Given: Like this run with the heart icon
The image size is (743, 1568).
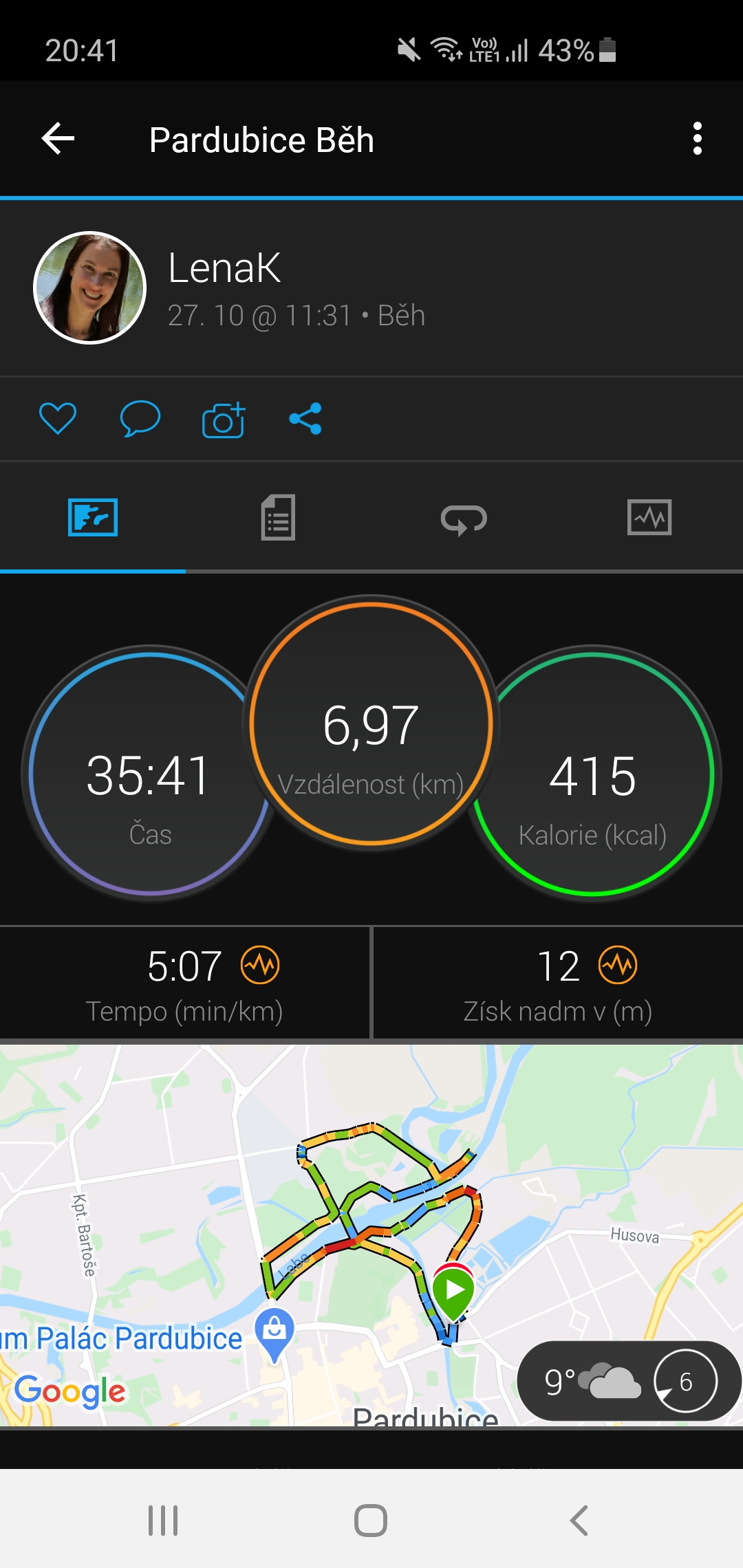Looking at the screenshot, I should tap(58, 419).
